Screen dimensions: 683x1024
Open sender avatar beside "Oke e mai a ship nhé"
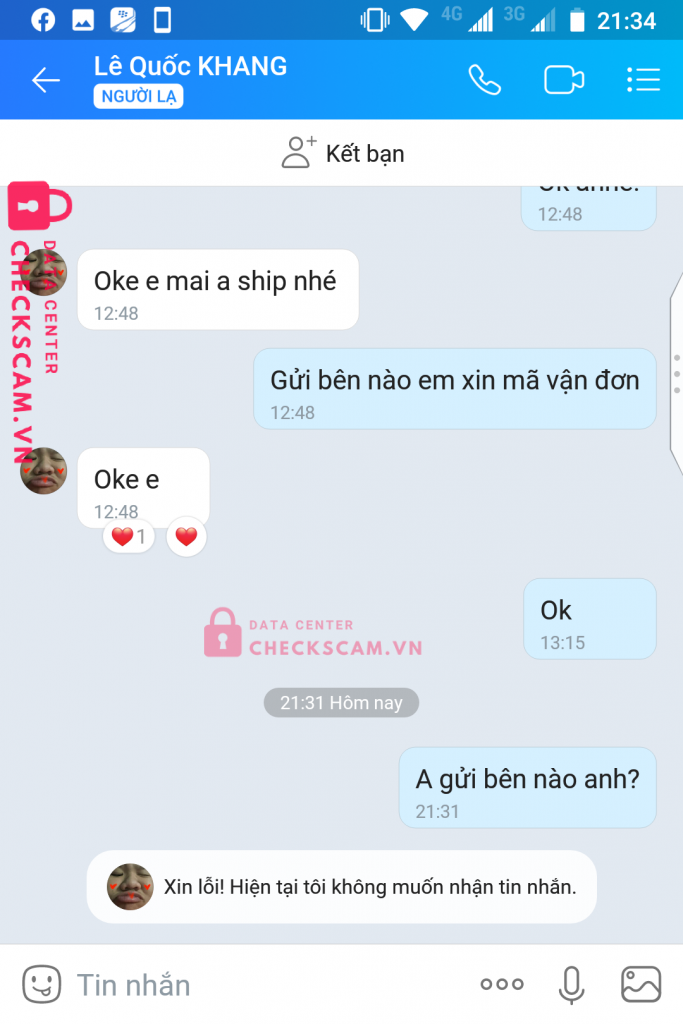(44, 272)
